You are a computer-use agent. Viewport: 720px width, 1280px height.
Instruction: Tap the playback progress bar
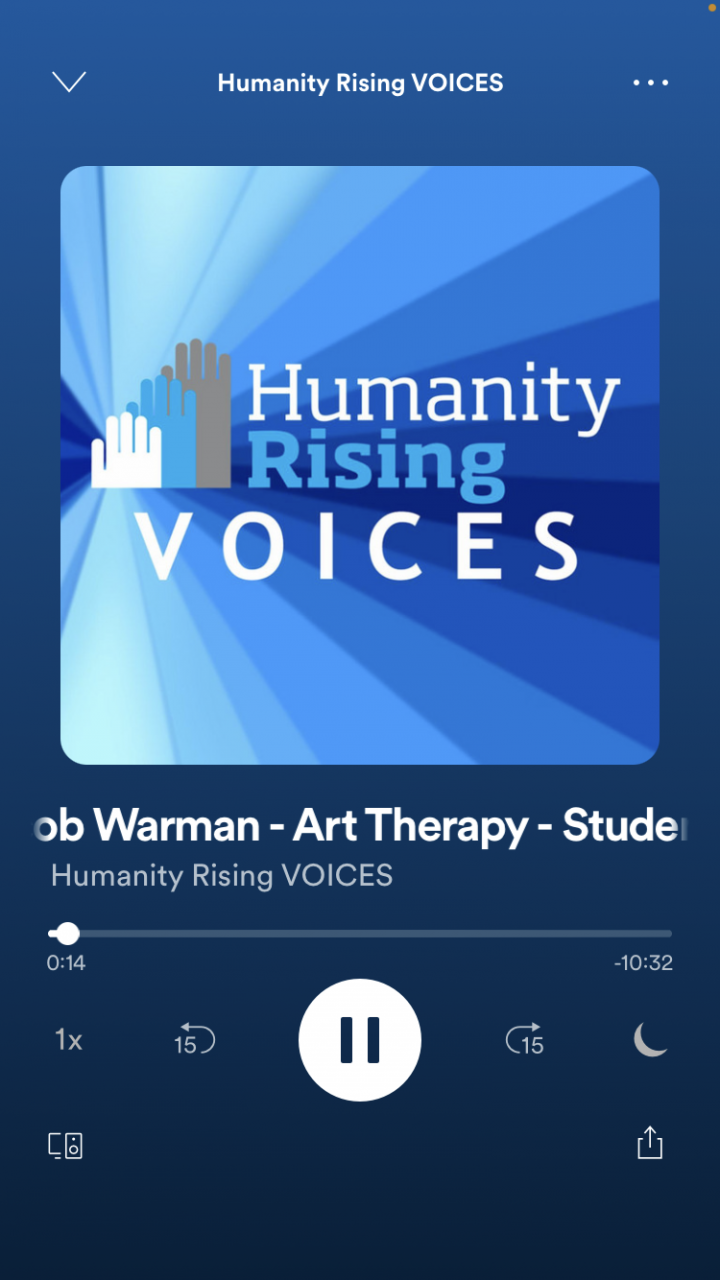pos(360,934)
